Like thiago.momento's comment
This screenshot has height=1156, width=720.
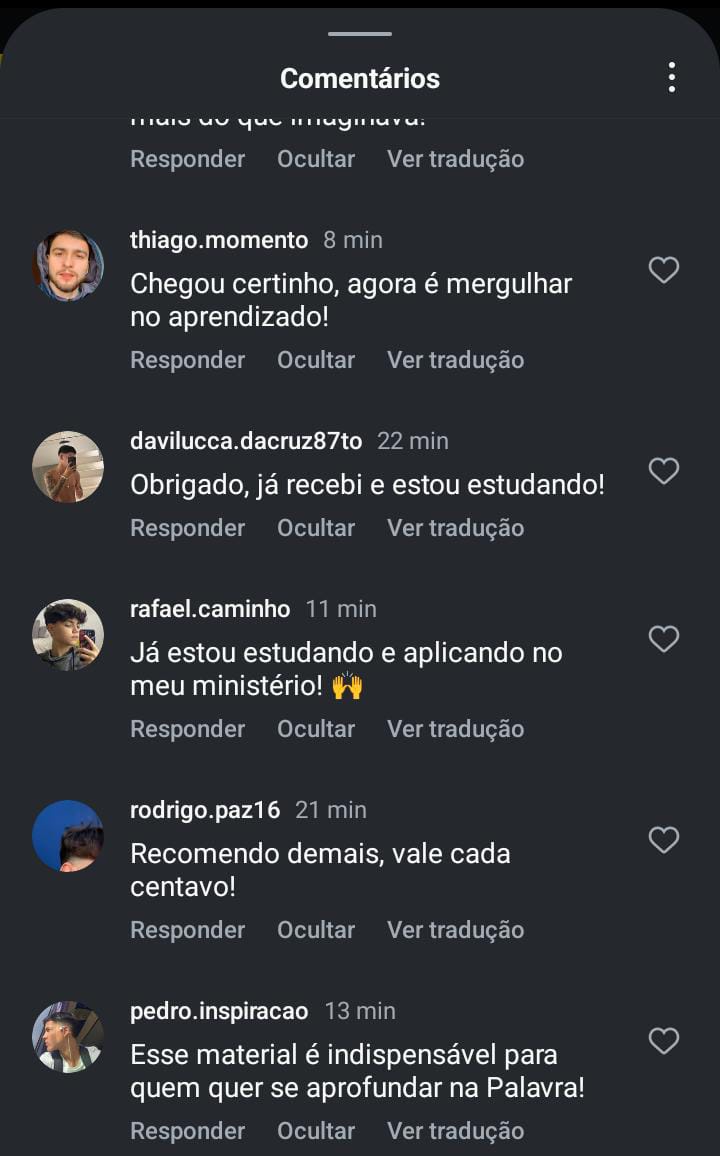pos(664,270)
